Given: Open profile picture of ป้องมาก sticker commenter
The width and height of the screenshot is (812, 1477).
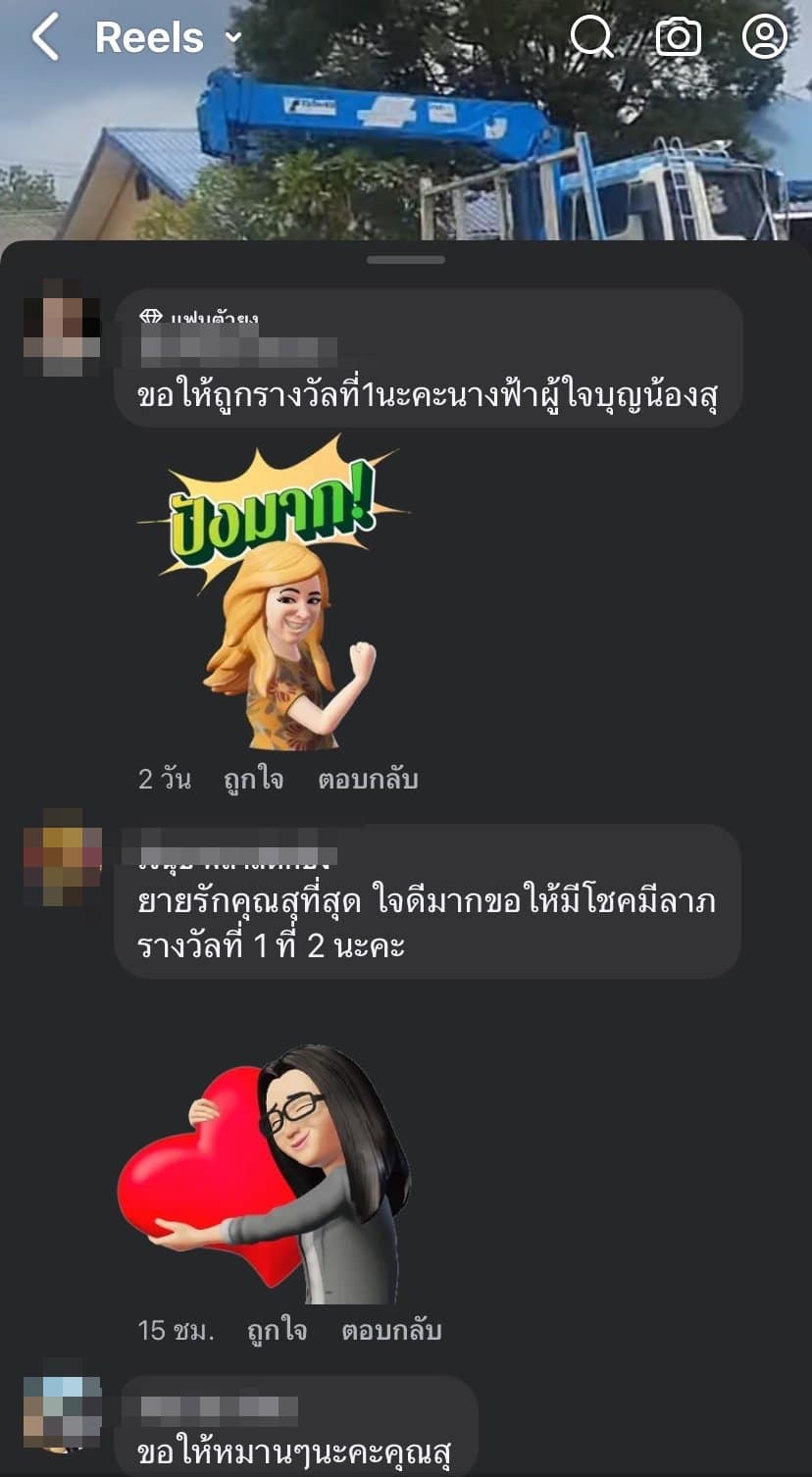Looking at the screenshot, I should pos(63,329).
